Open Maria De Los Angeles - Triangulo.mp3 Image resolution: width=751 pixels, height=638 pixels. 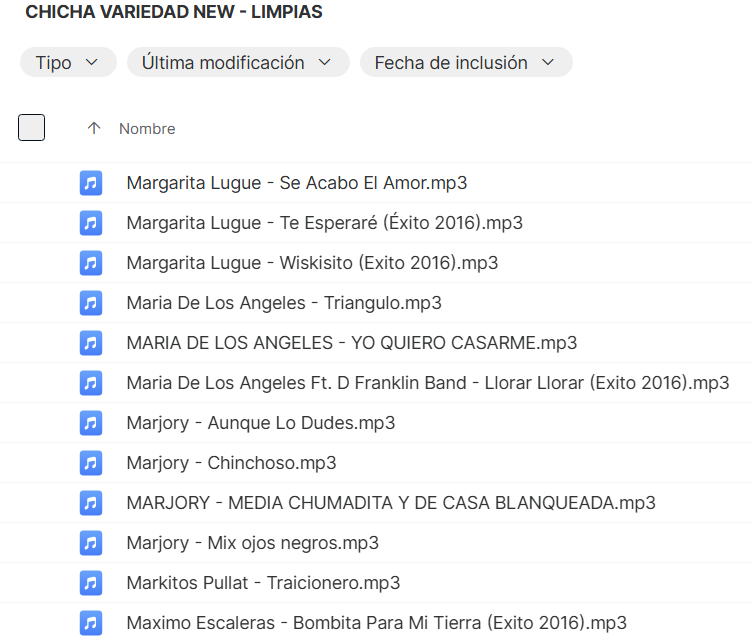tap(283, 303)
